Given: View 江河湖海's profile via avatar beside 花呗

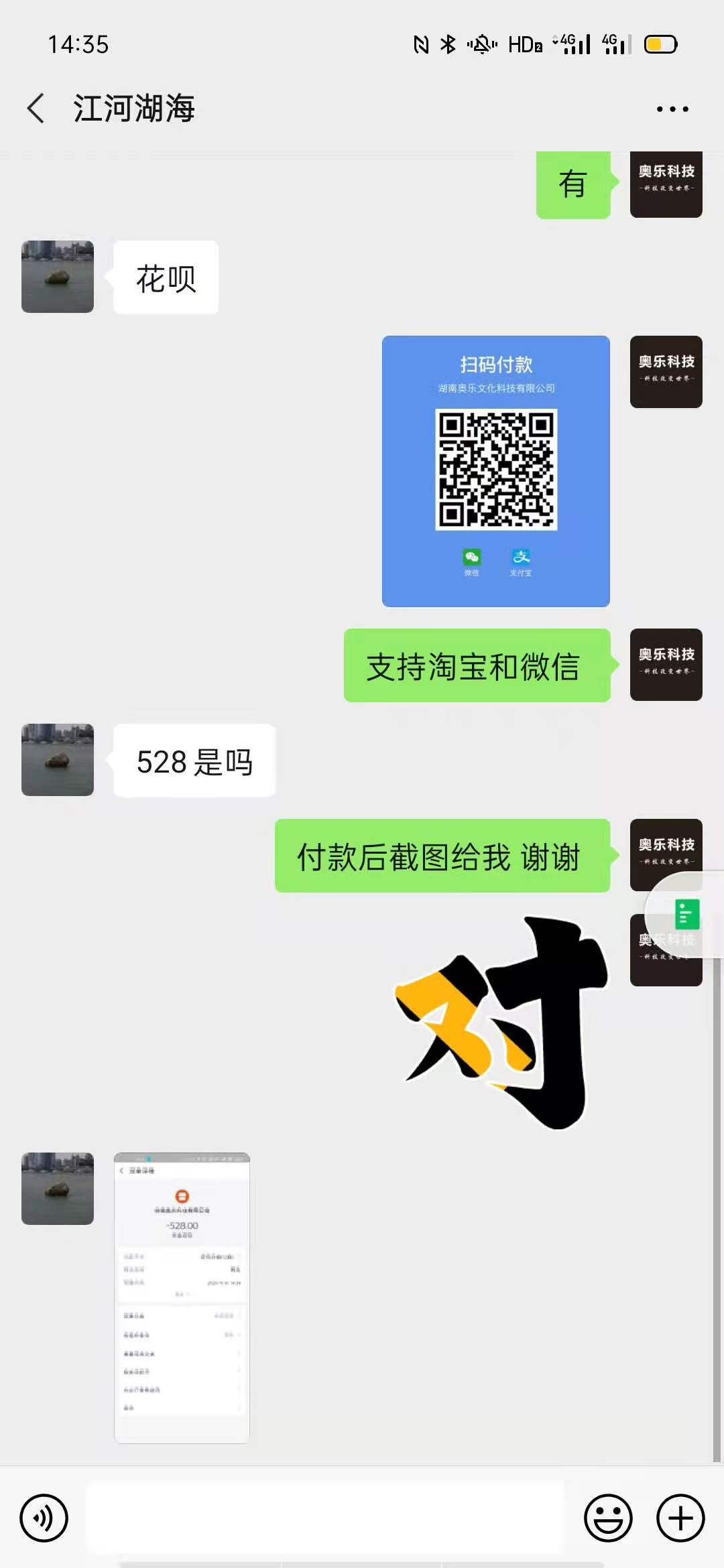Looking at the screenshot, I should [x=58, y=277].
